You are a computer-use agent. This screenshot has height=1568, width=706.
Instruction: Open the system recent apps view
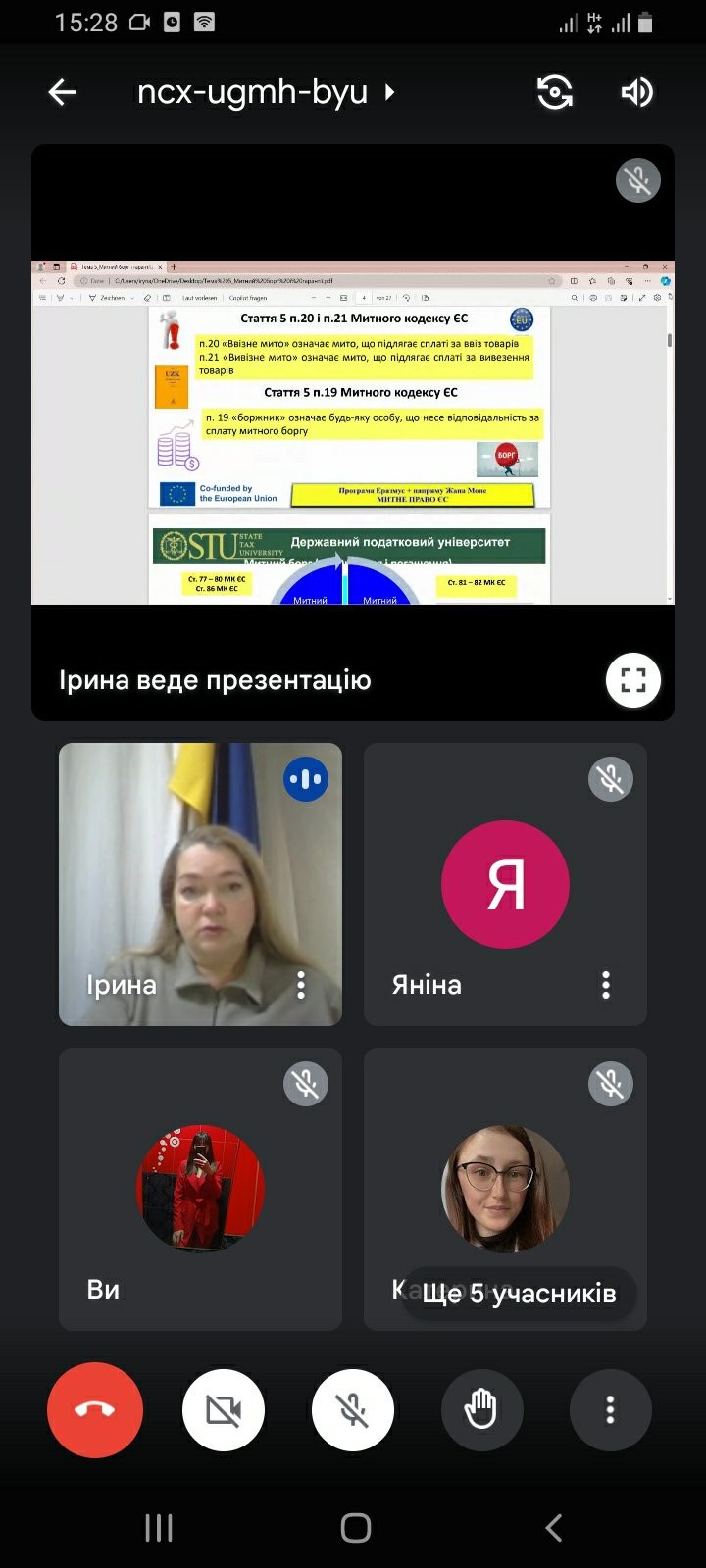point(159,1527)
